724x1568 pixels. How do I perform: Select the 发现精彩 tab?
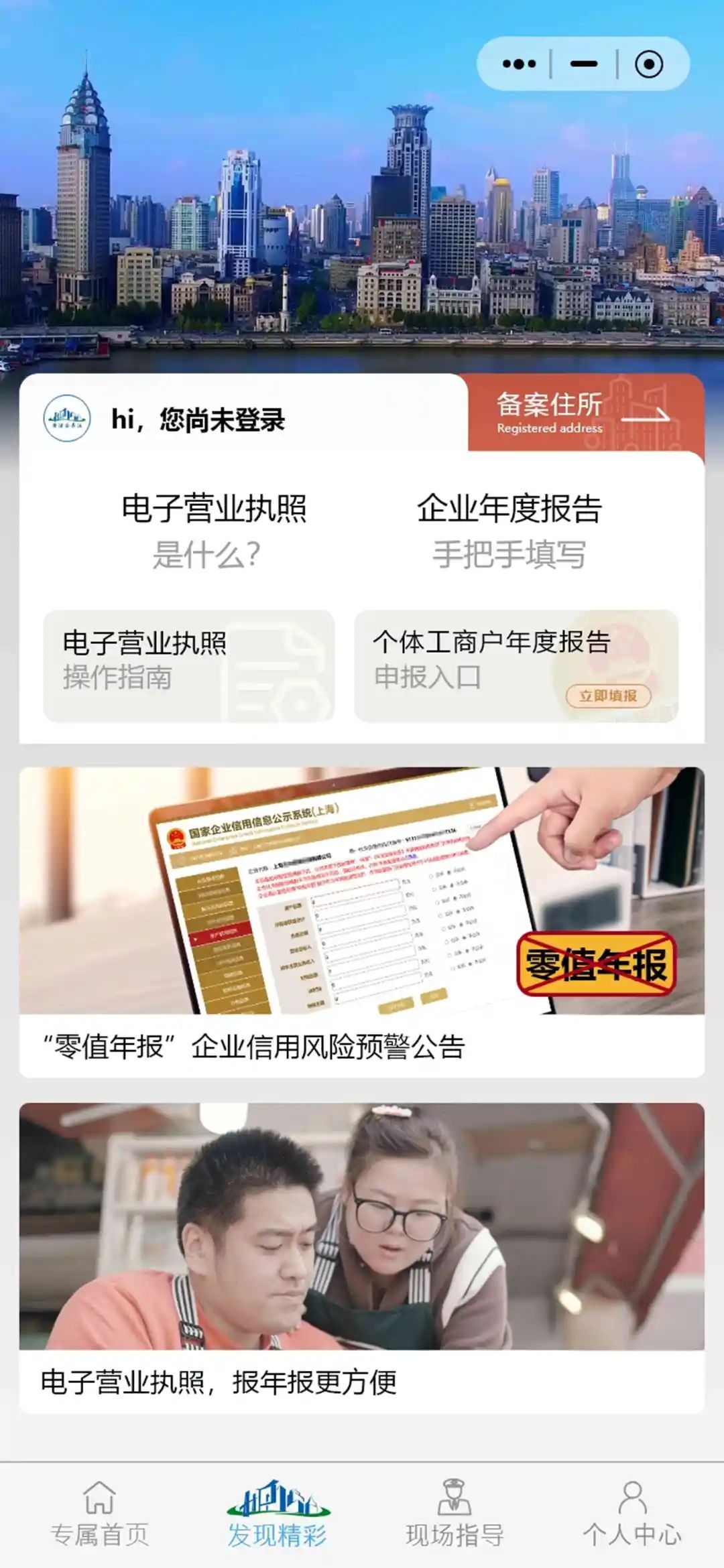(x=277, y=1516)
